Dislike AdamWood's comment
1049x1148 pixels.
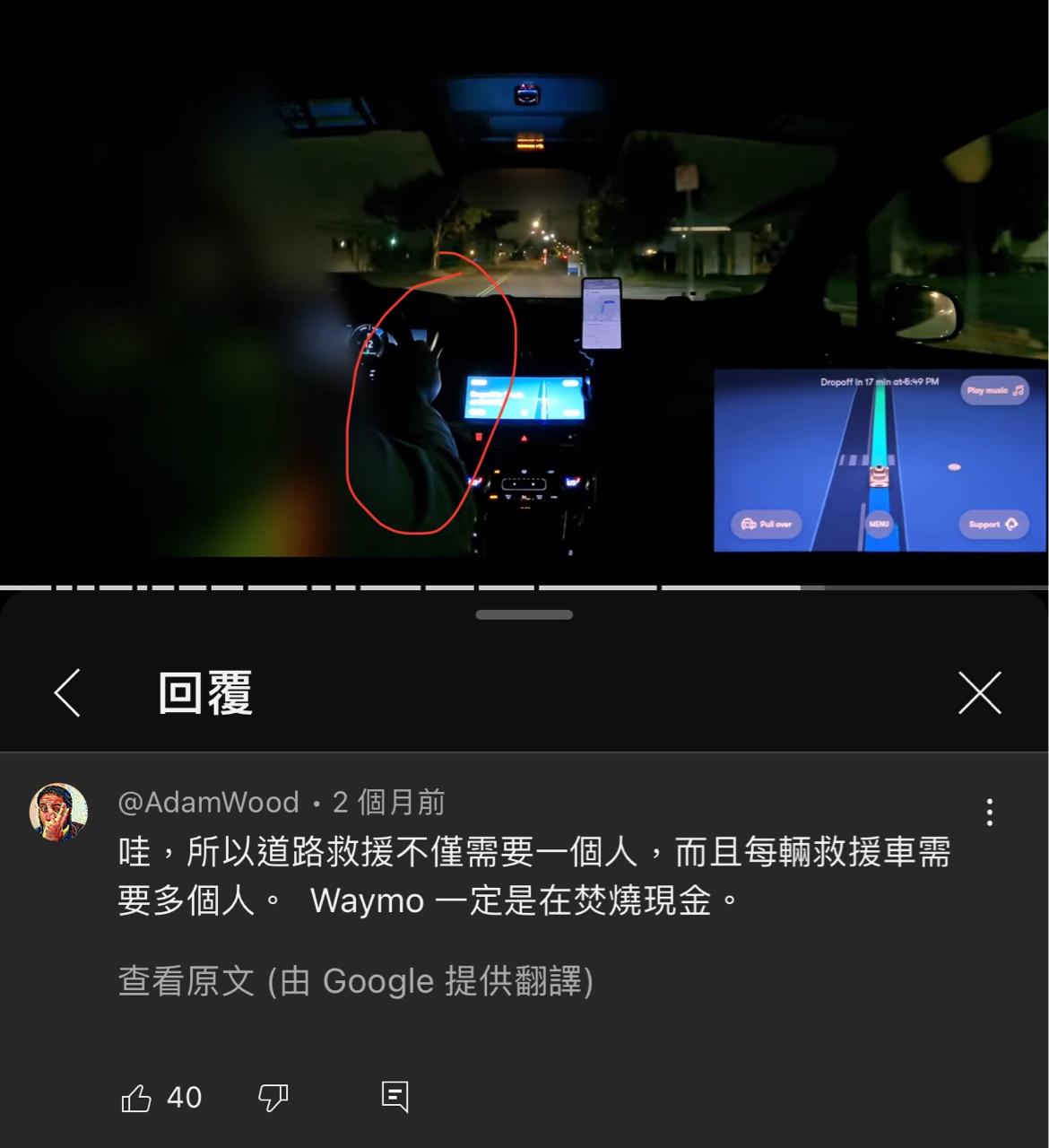click(x=273, y=1097)
